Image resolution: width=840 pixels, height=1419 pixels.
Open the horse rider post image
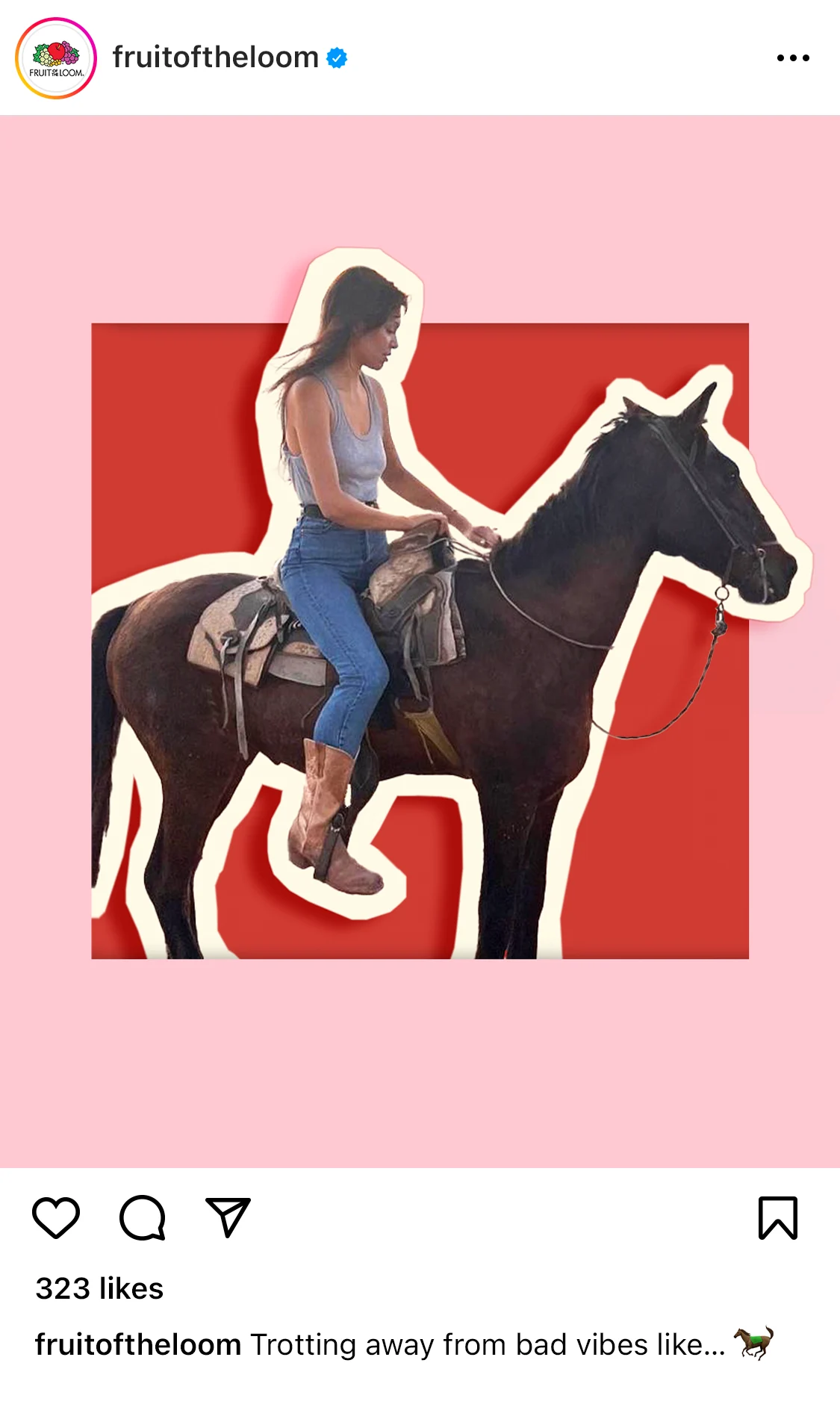[x=420, y=641]
